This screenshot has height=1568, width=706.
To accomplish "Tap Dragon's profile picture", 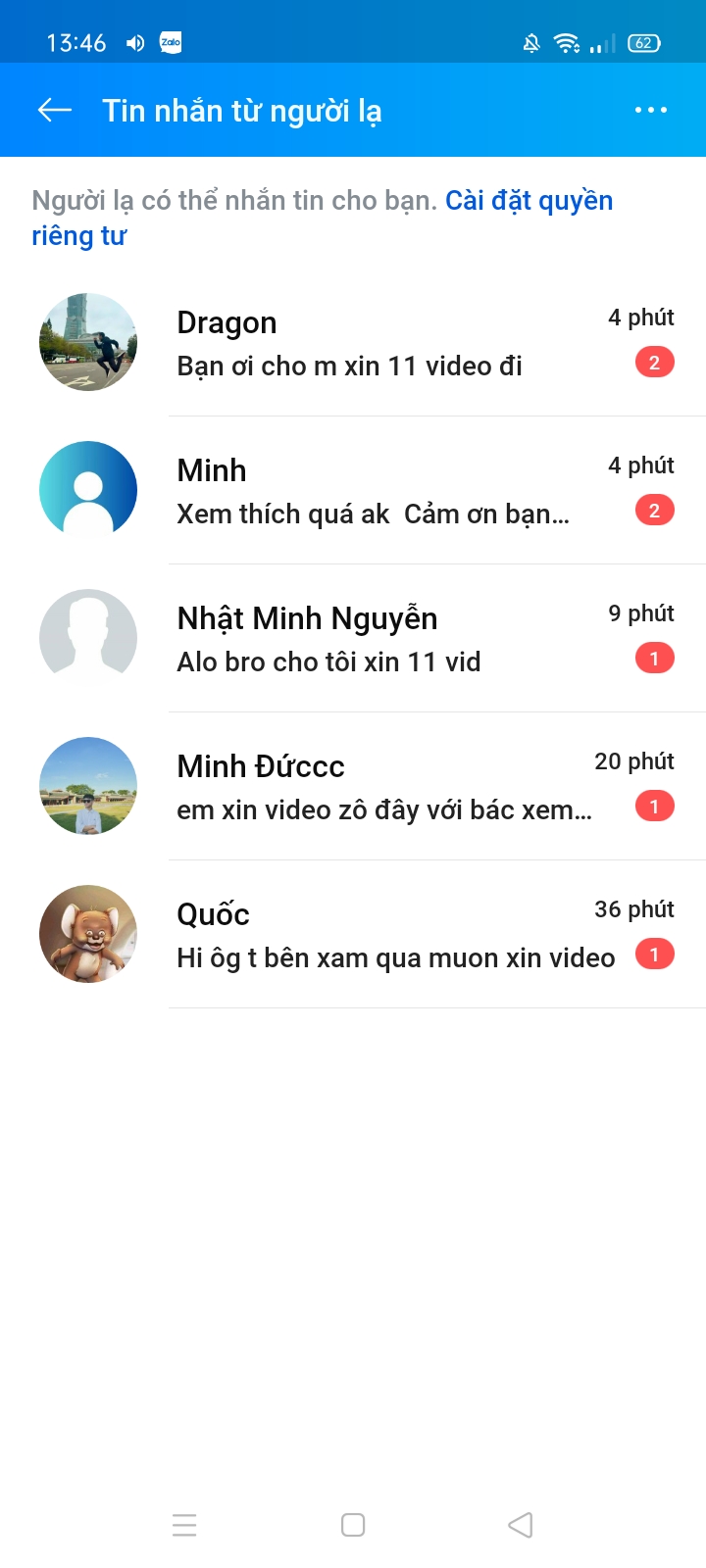I will (x=88, y=342).
